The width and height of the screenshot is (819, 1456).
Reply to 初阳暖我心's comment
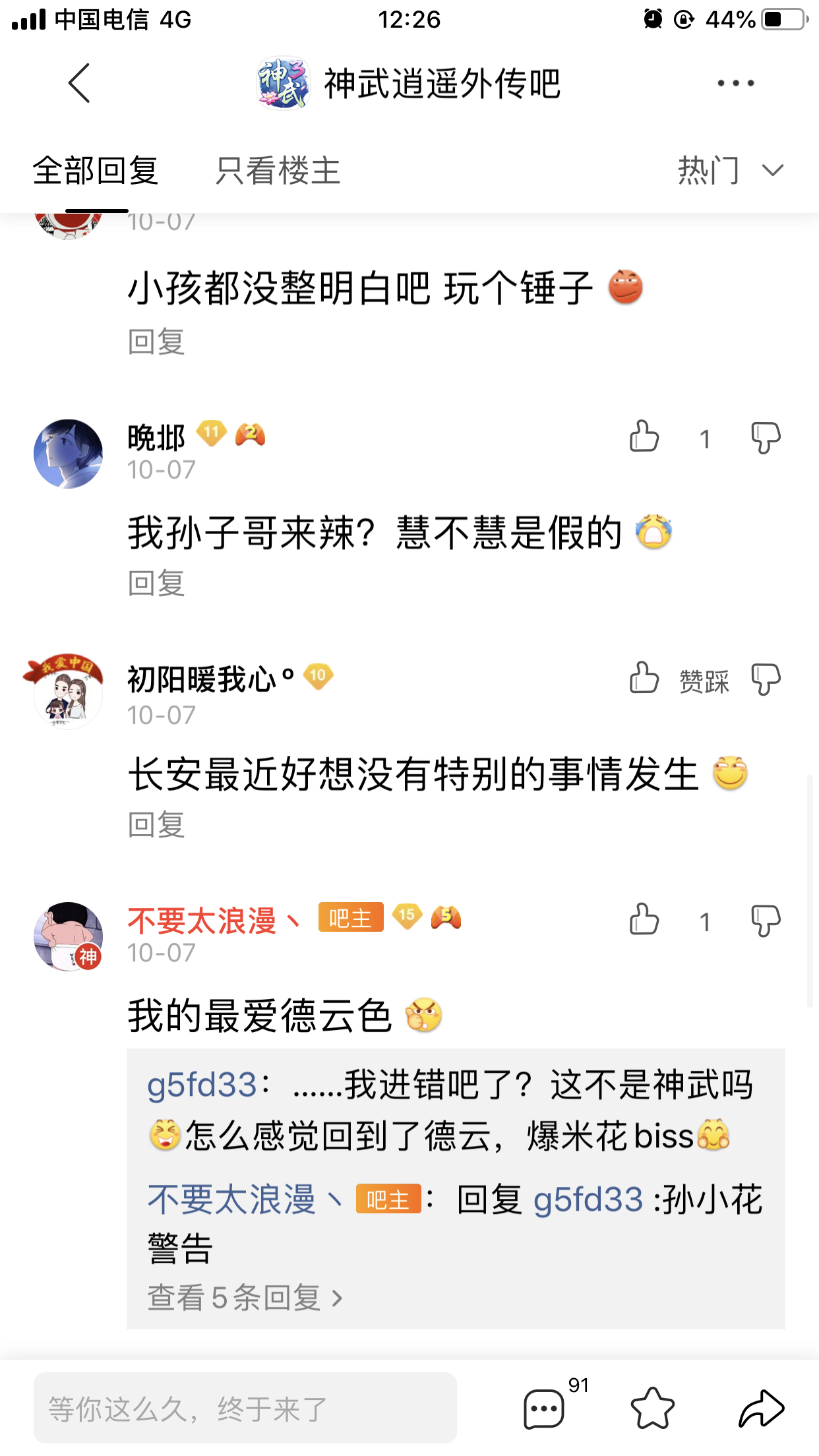(x=156, y=824)
